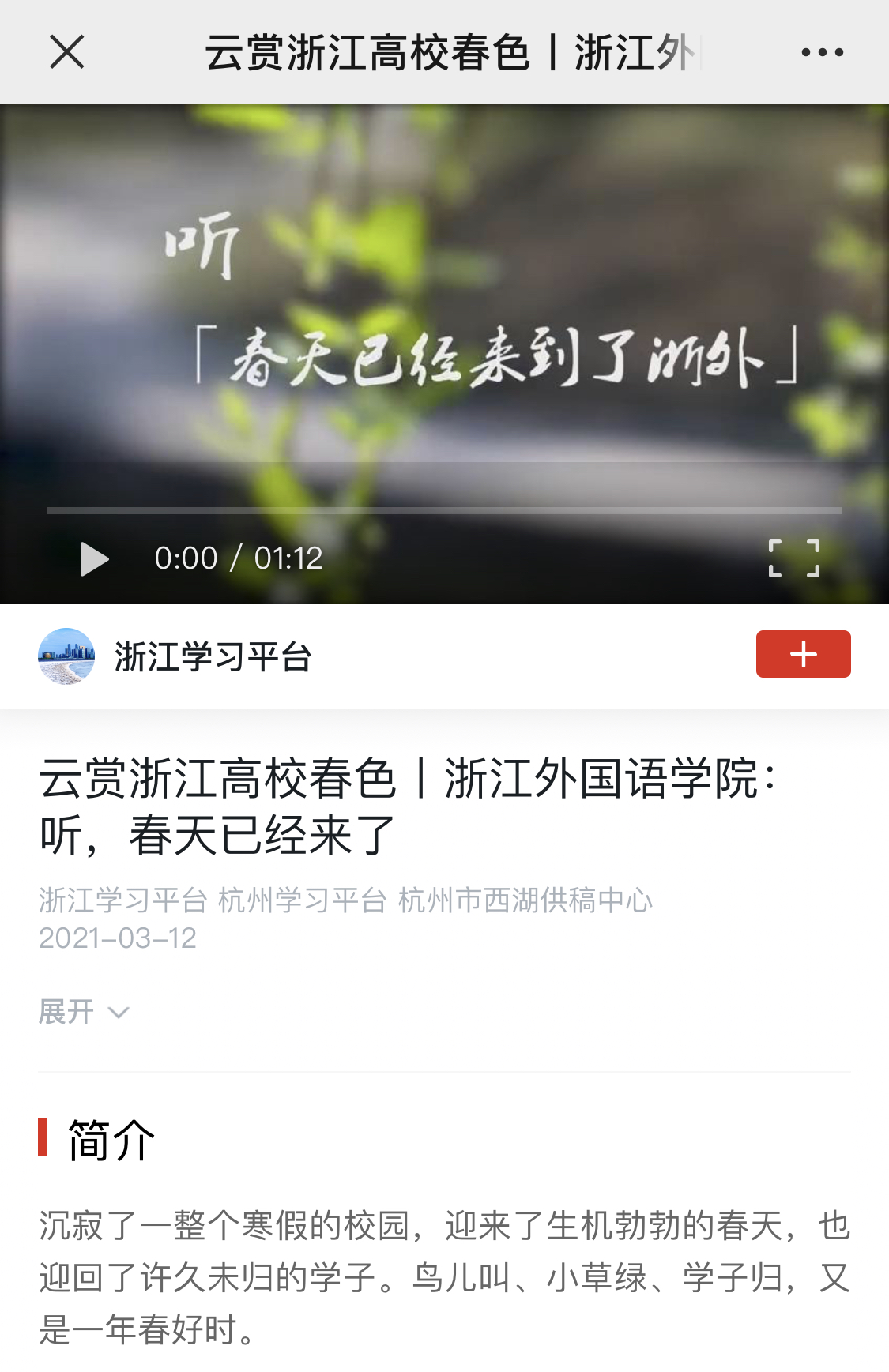Open the three-dot overflow menu
Screen dimensions: 889x1372
822,53
